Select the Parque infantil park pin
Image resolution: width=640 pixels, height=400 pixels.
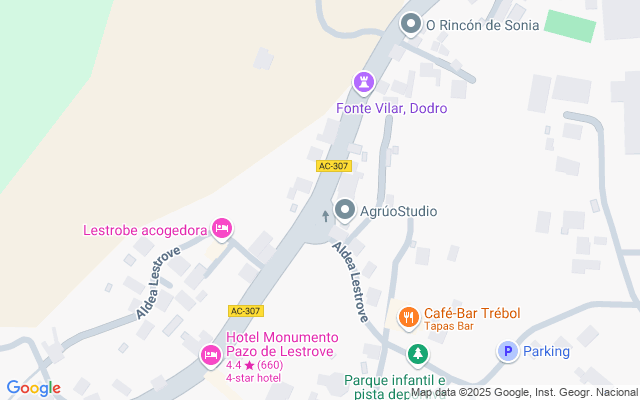[417, 354]
